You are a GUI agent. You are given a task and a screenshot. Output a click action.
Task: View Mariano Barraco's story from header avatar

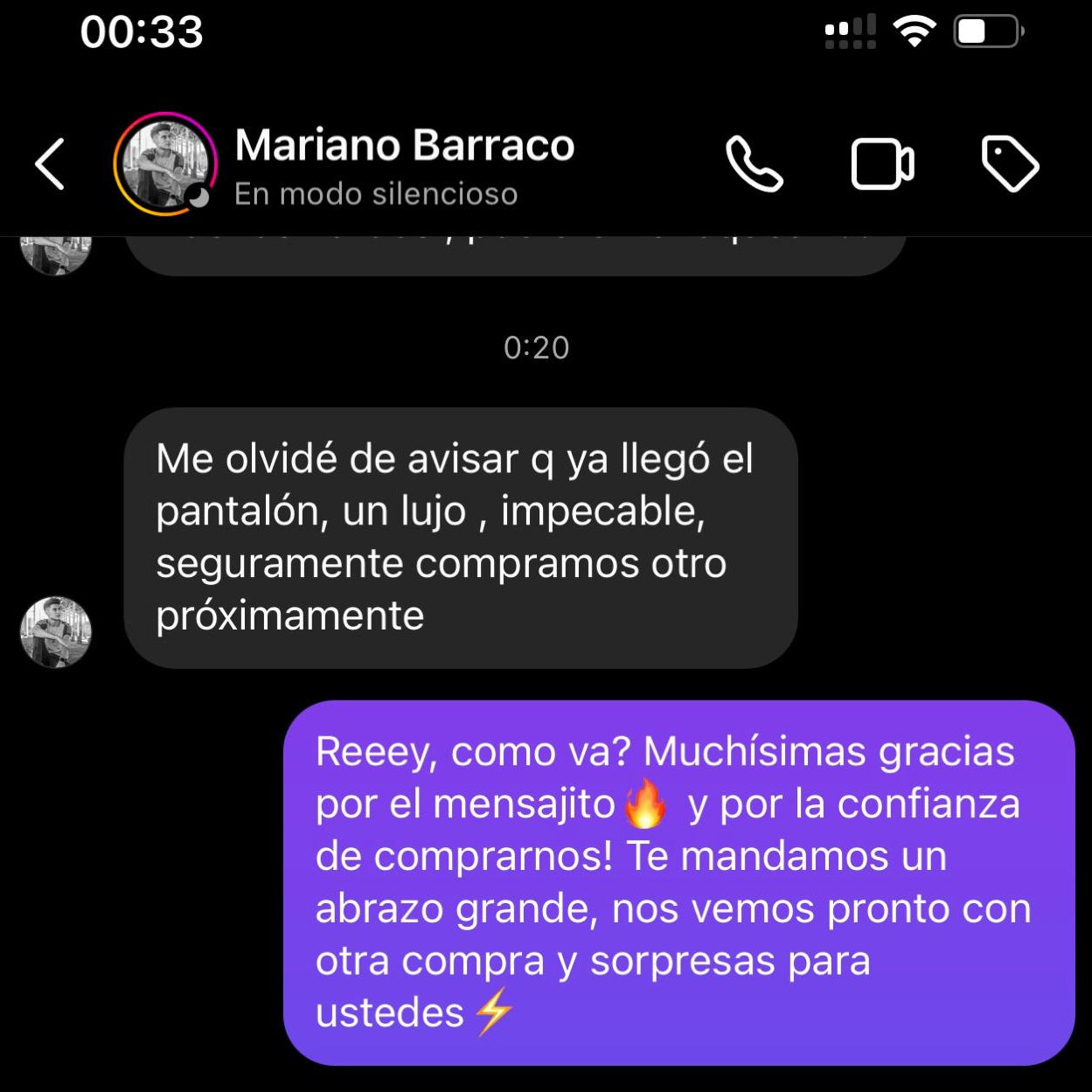pos(164,163)
